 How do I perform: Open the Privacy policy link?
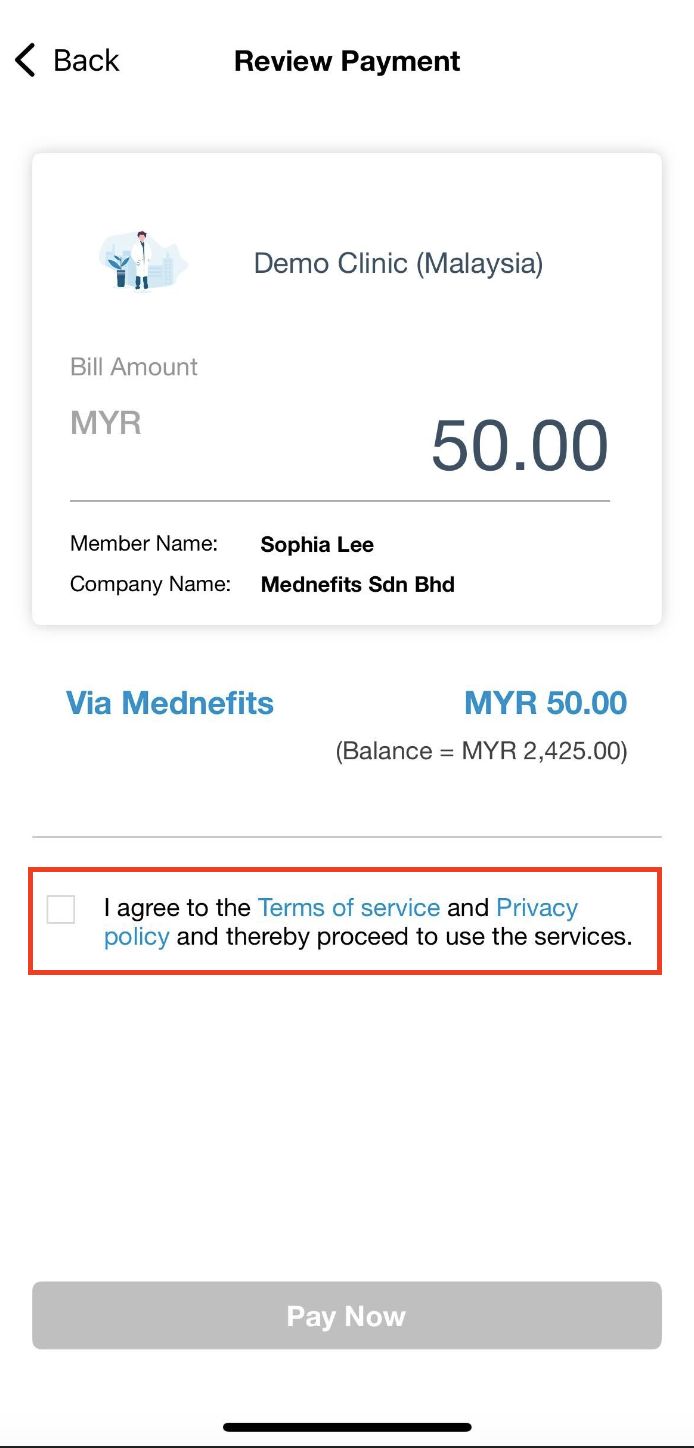[x=537, y=907]
